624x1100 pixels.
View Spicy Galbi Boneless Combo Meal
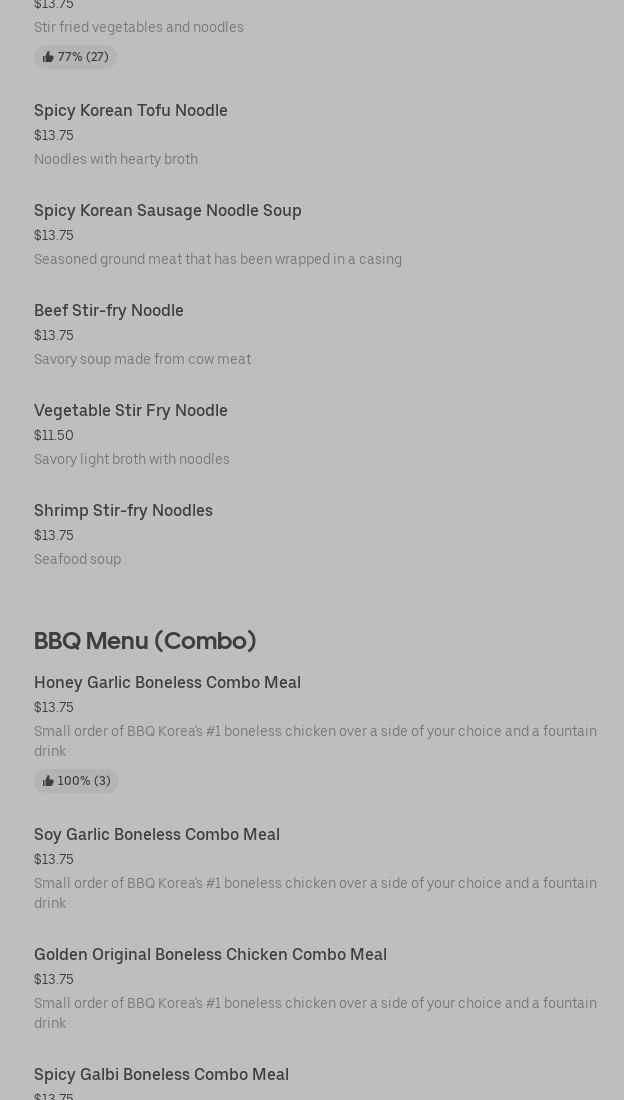pos(161,1075)
